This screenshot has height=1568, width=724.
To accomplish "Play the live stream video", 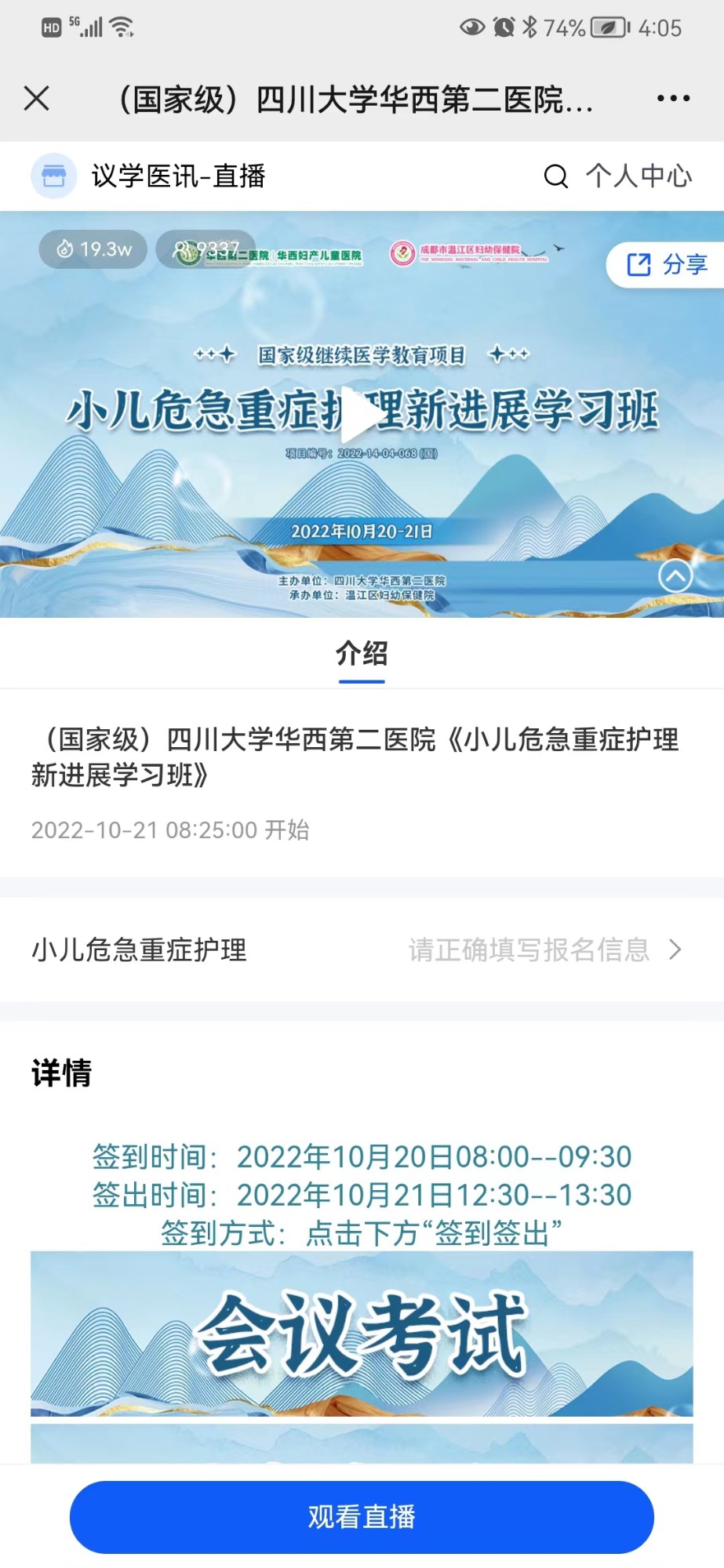I will [x=362, y=416].
